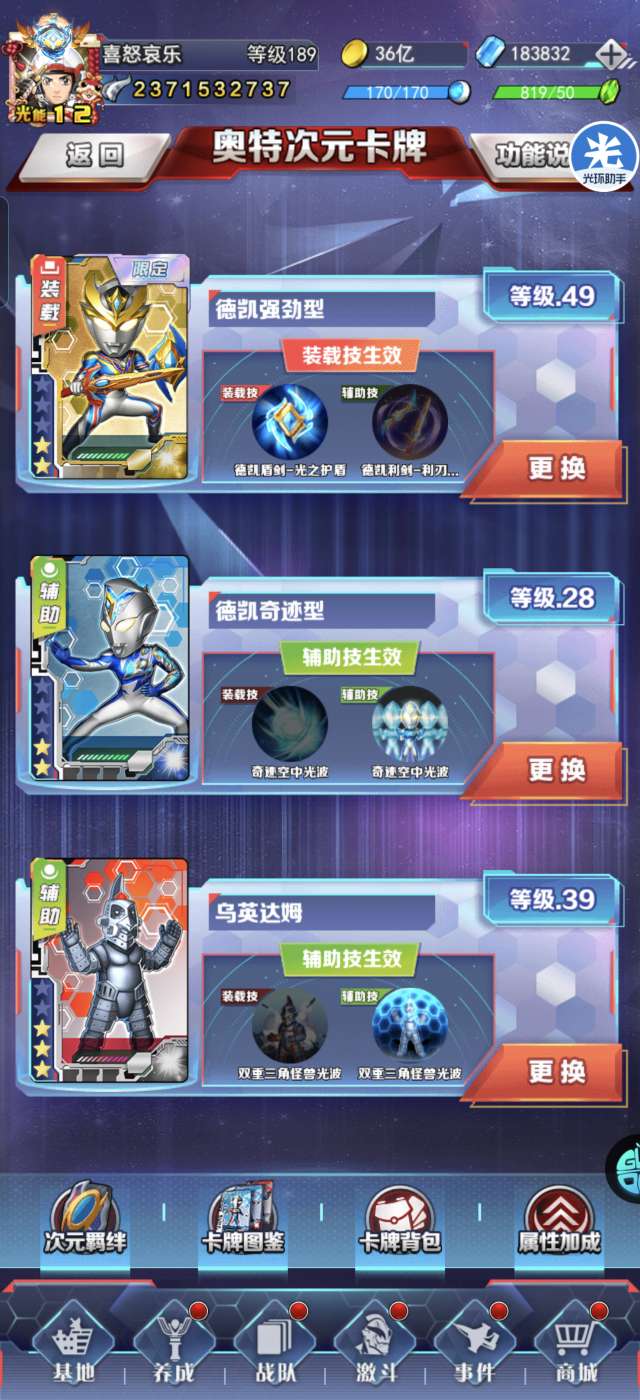Image resolution: width=640 pixels, height=1400 pixels.
Task: Switch to the 战队 tab
Action: [273, 1346]
